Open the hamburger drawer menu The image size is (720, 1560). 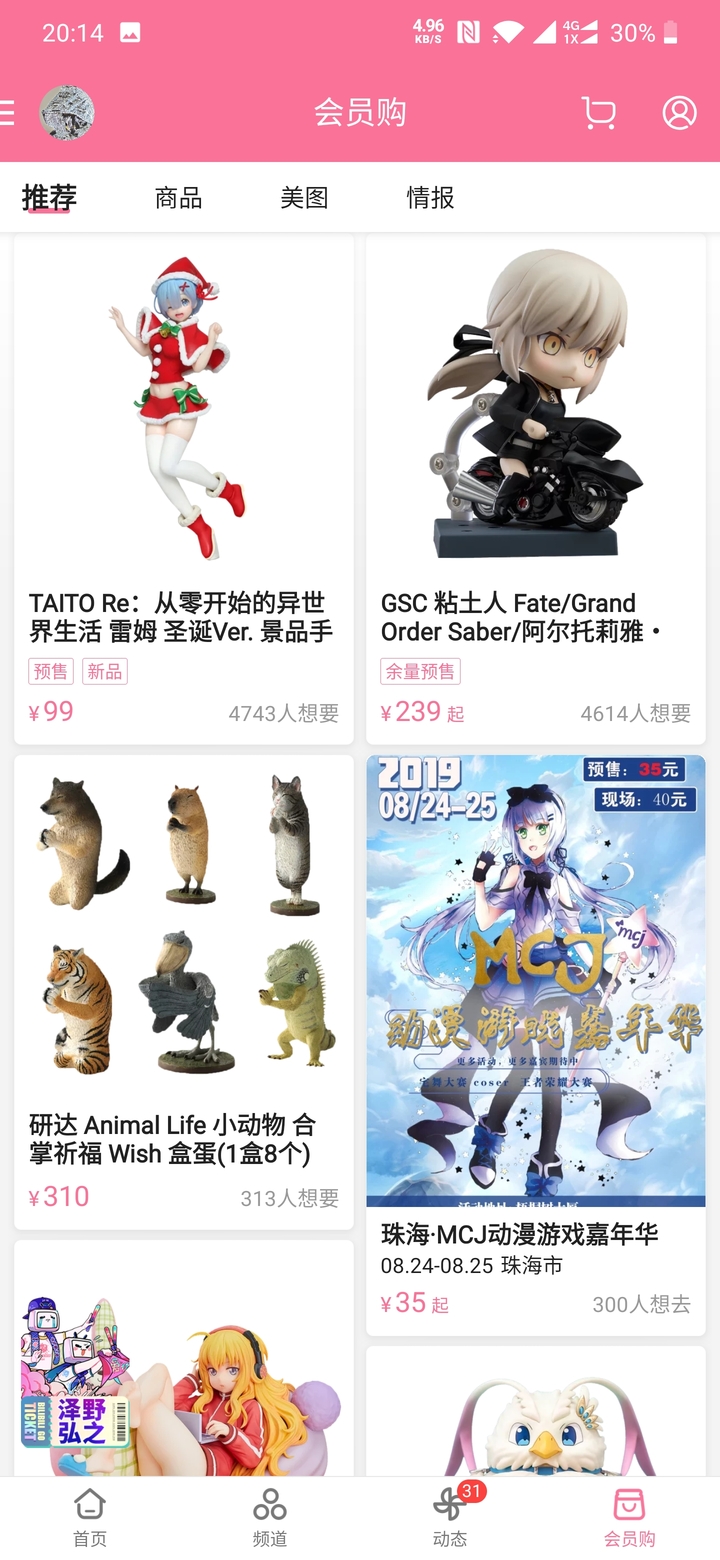coord(8,113)
